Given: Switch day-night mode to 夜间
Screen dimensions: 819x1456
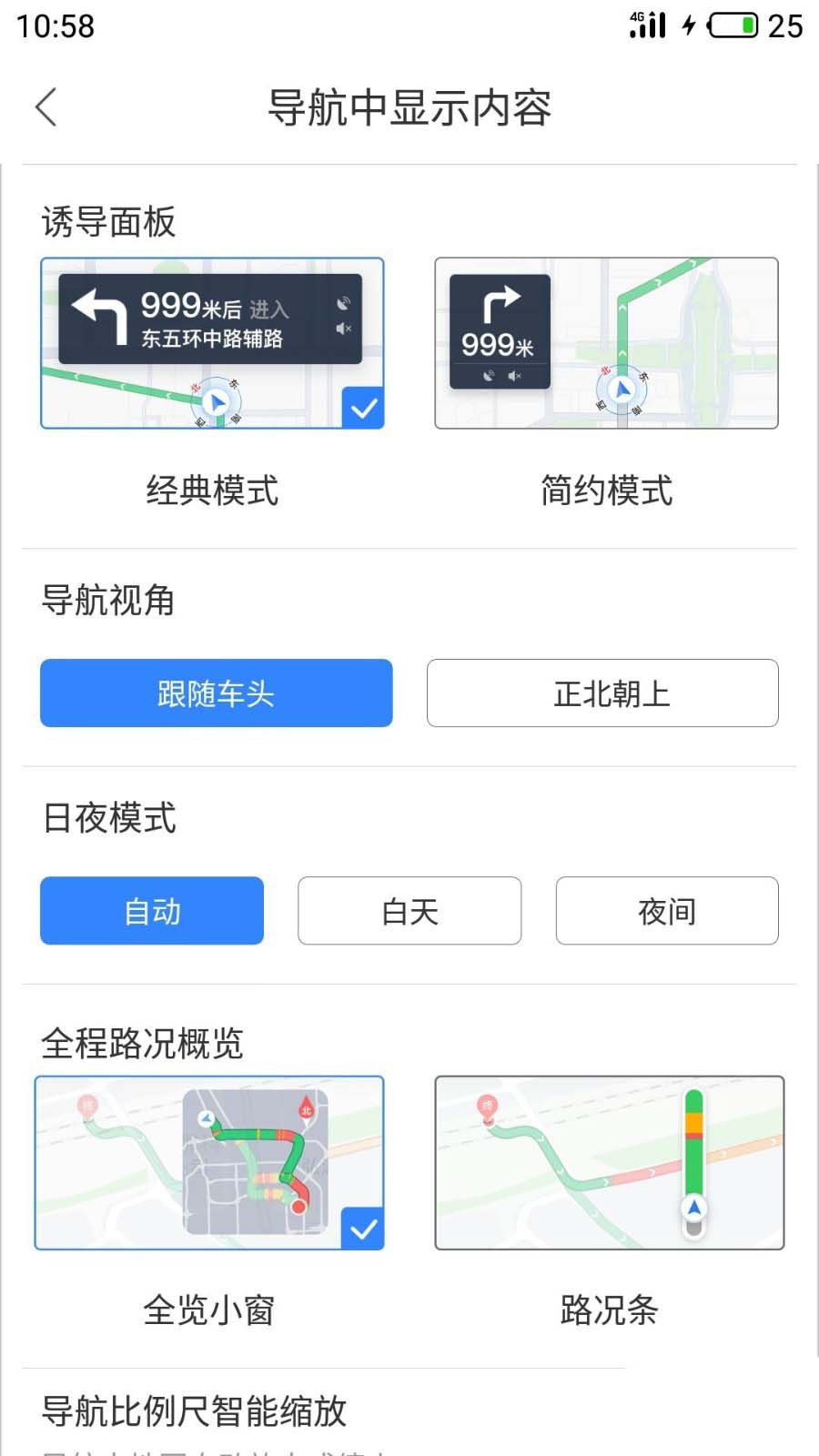Looking at the screenshot, I should click(x=667, y=911).
